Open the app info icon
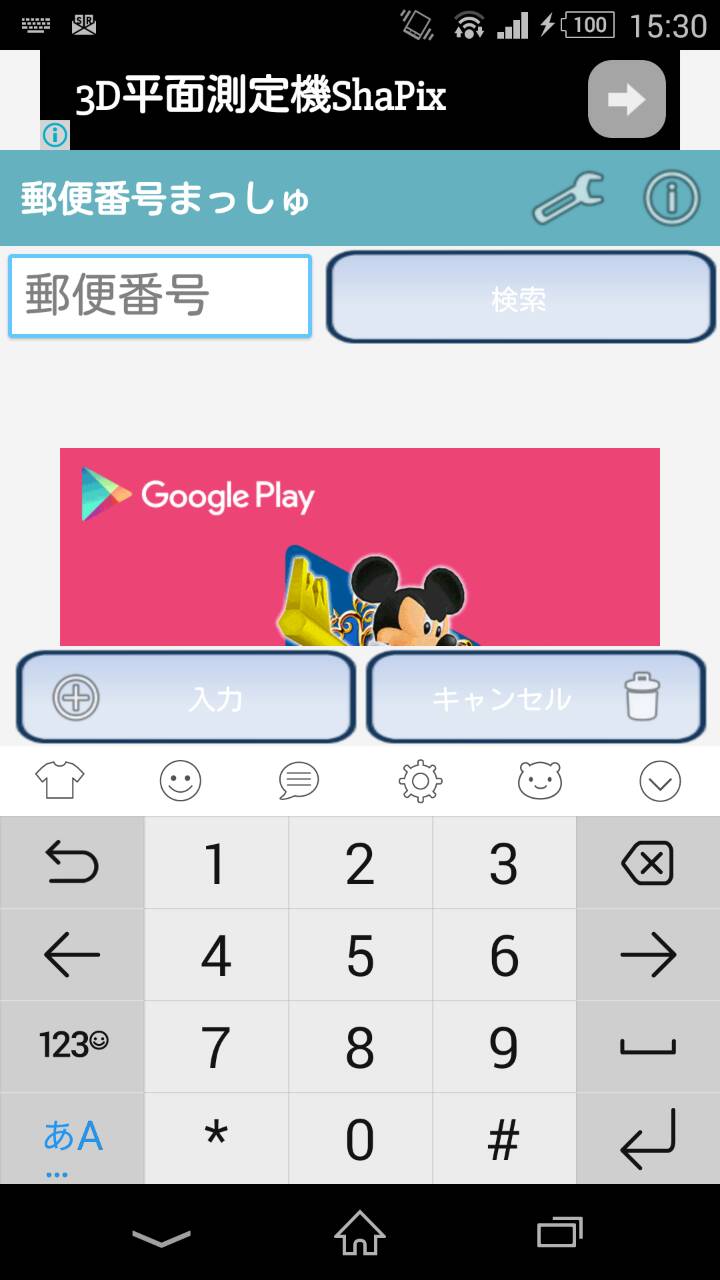 tap(671, 198)
